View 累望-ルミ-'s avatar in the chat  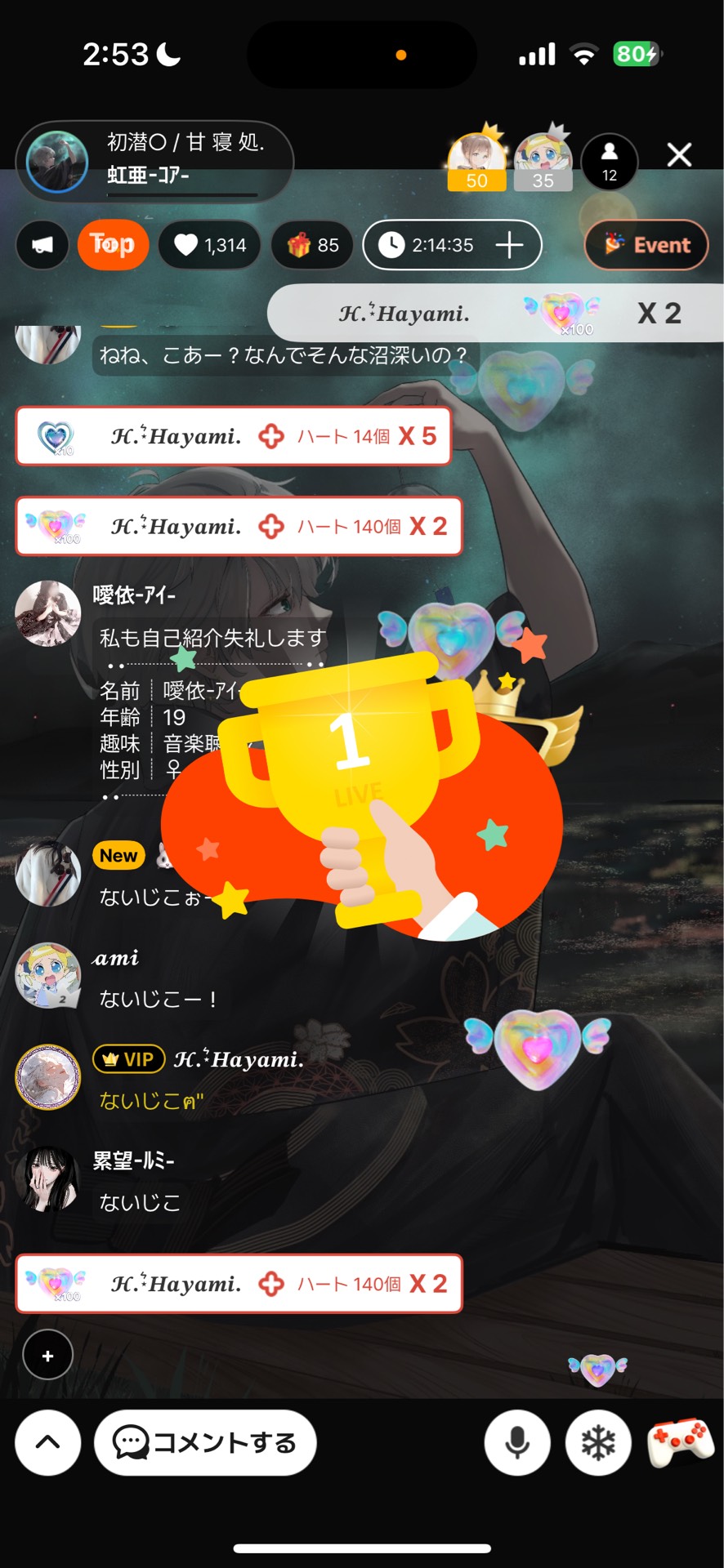(48, 1178)
